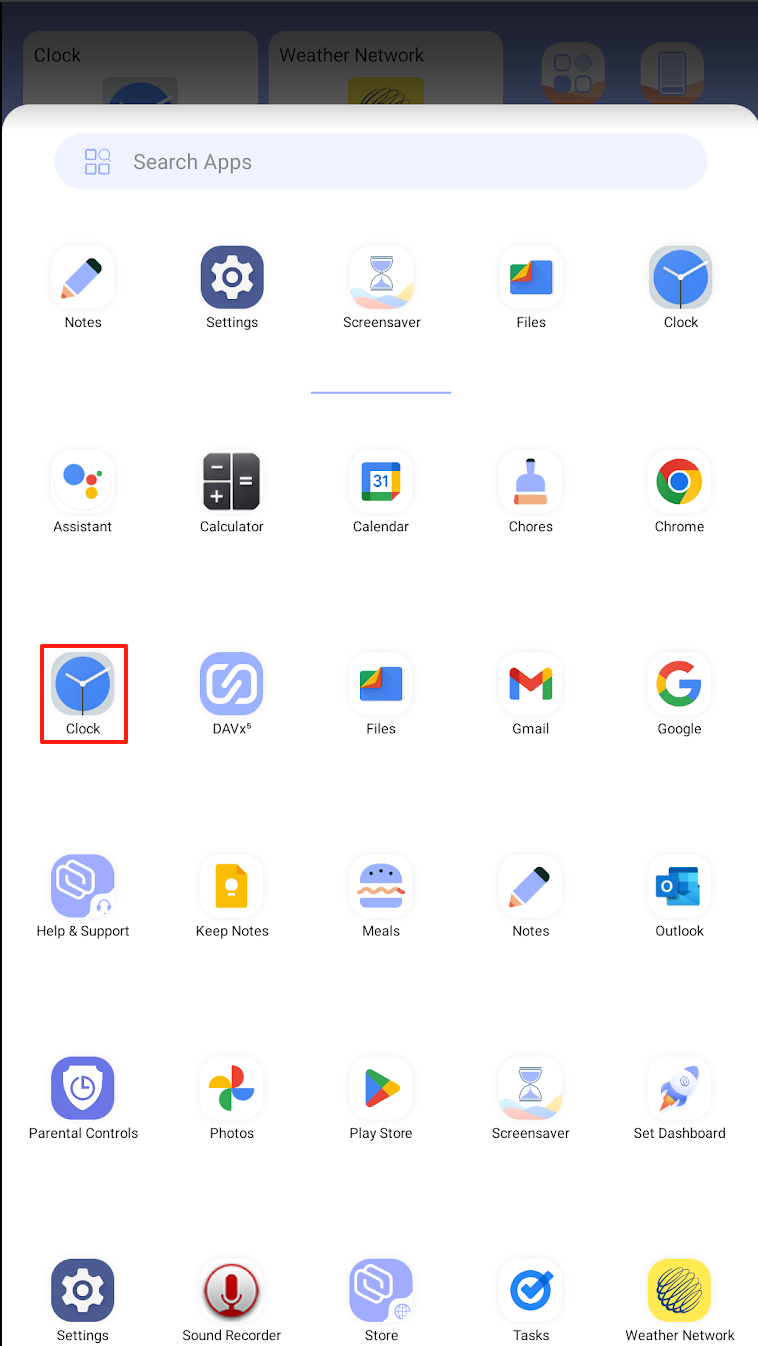
Task: Launch the Google app
Action: tap(680, 685)
